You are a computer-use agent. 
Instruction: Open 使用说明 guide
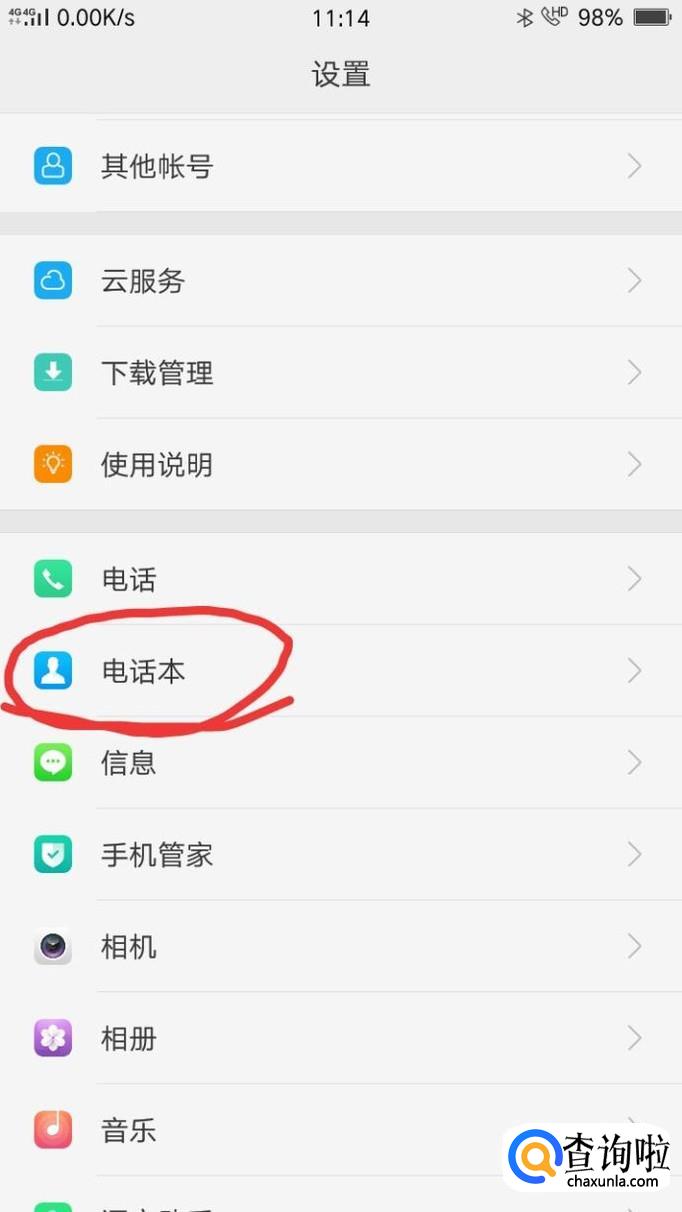coord(341,465)
